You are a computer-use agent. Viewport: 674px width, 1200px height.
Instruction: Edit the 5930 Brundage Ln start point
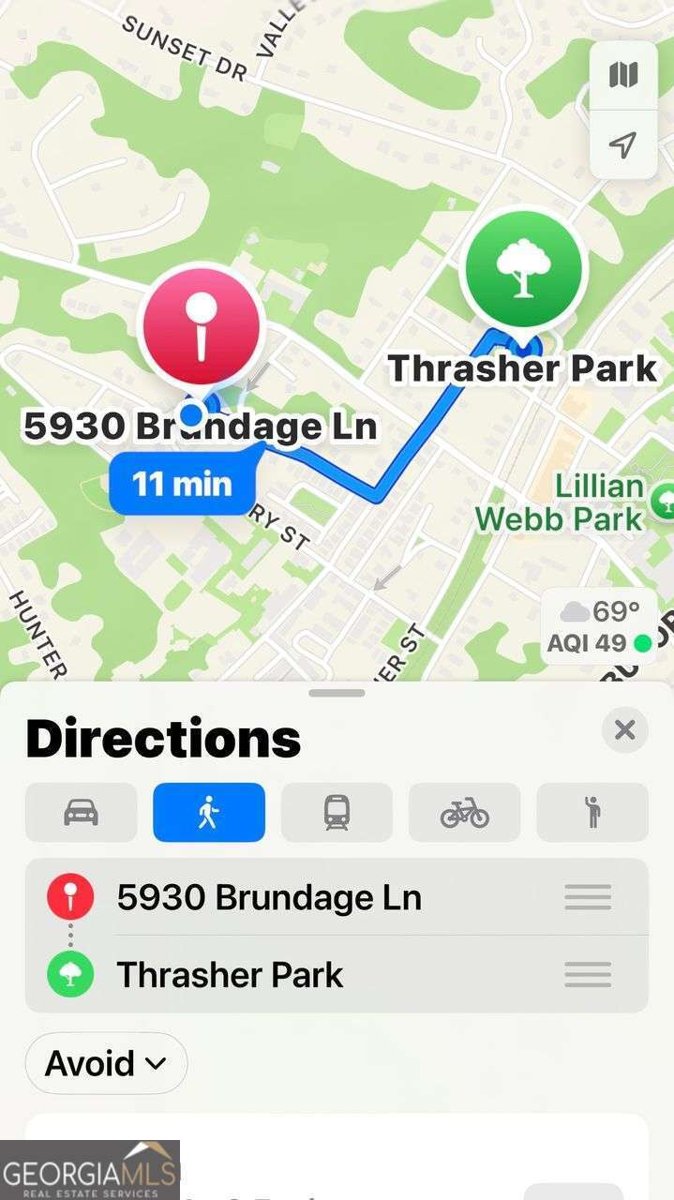(x=269, y=897)
